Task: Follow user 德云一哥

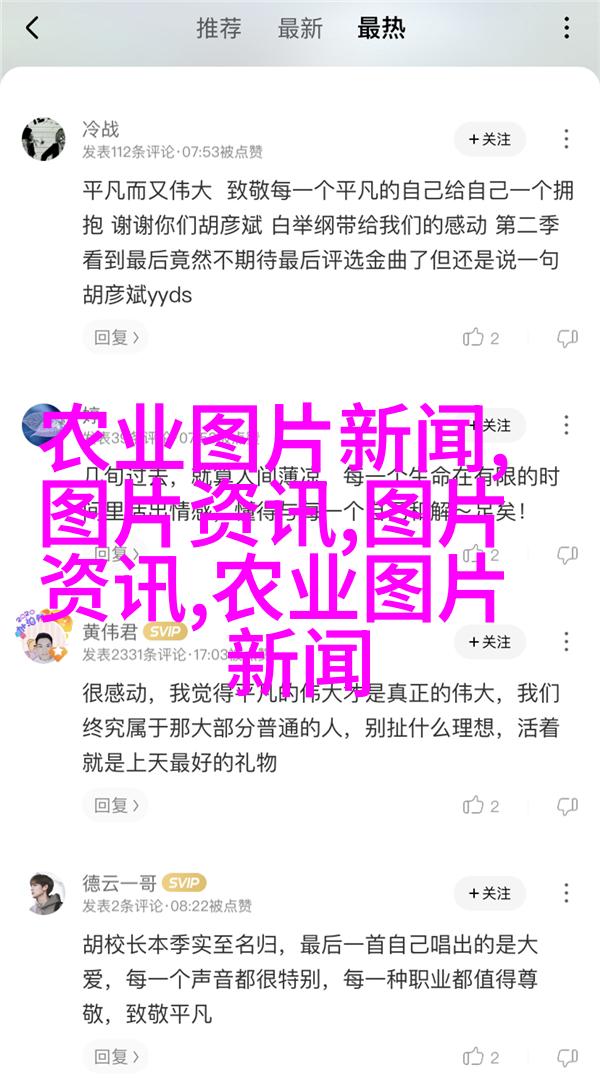Action: [x=489, y=893]
